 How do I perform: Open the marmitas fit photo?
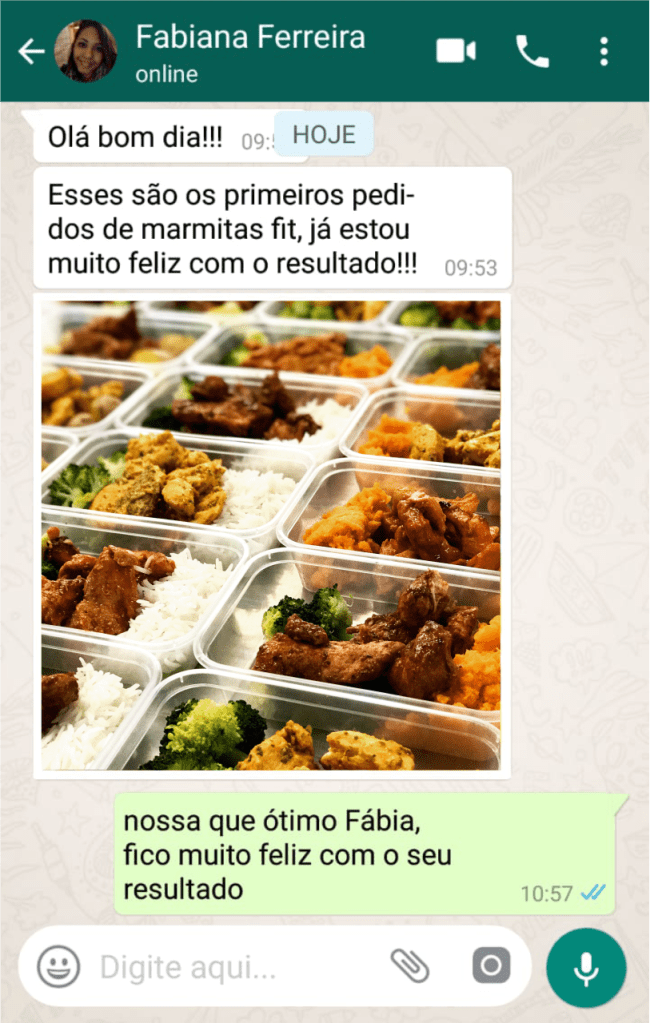tap(271, 535)
